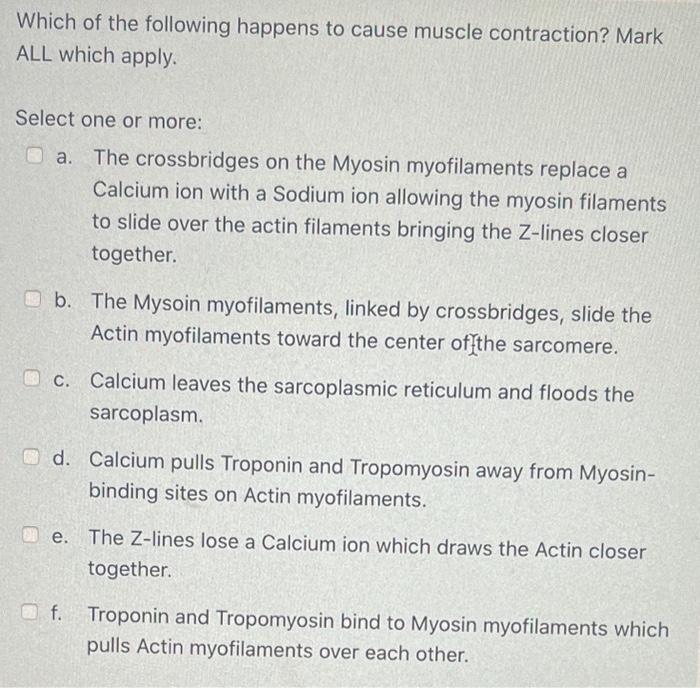Select option b about Mysoin myofilaments sliding Actin
This screenshot has height=688, width=700.
tap(32, 299)
